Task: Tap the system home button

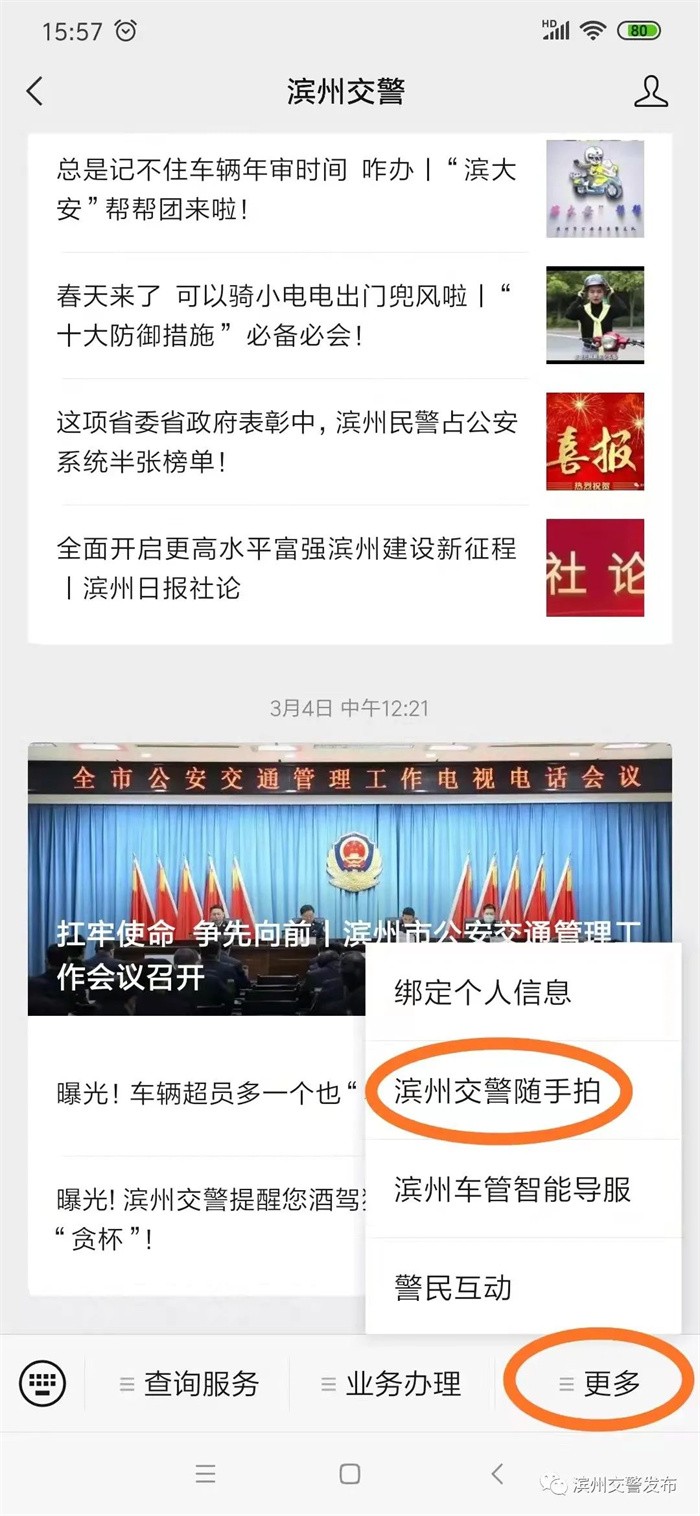Action: click(x=349, y=1473)
